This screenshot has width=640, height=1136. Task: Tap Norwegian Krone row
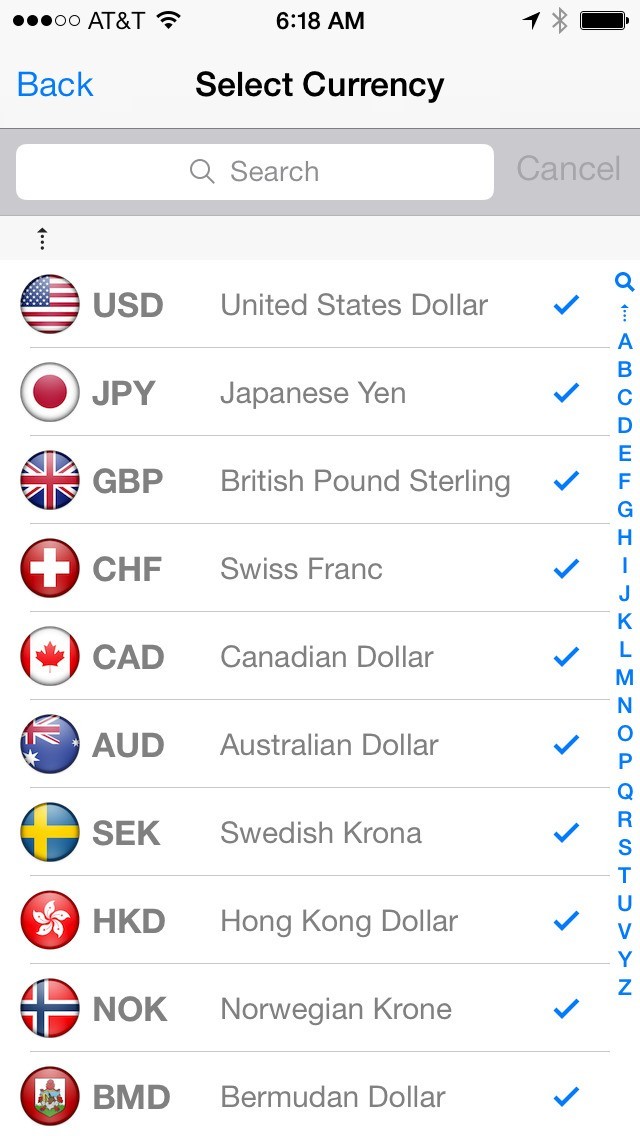310,1009
